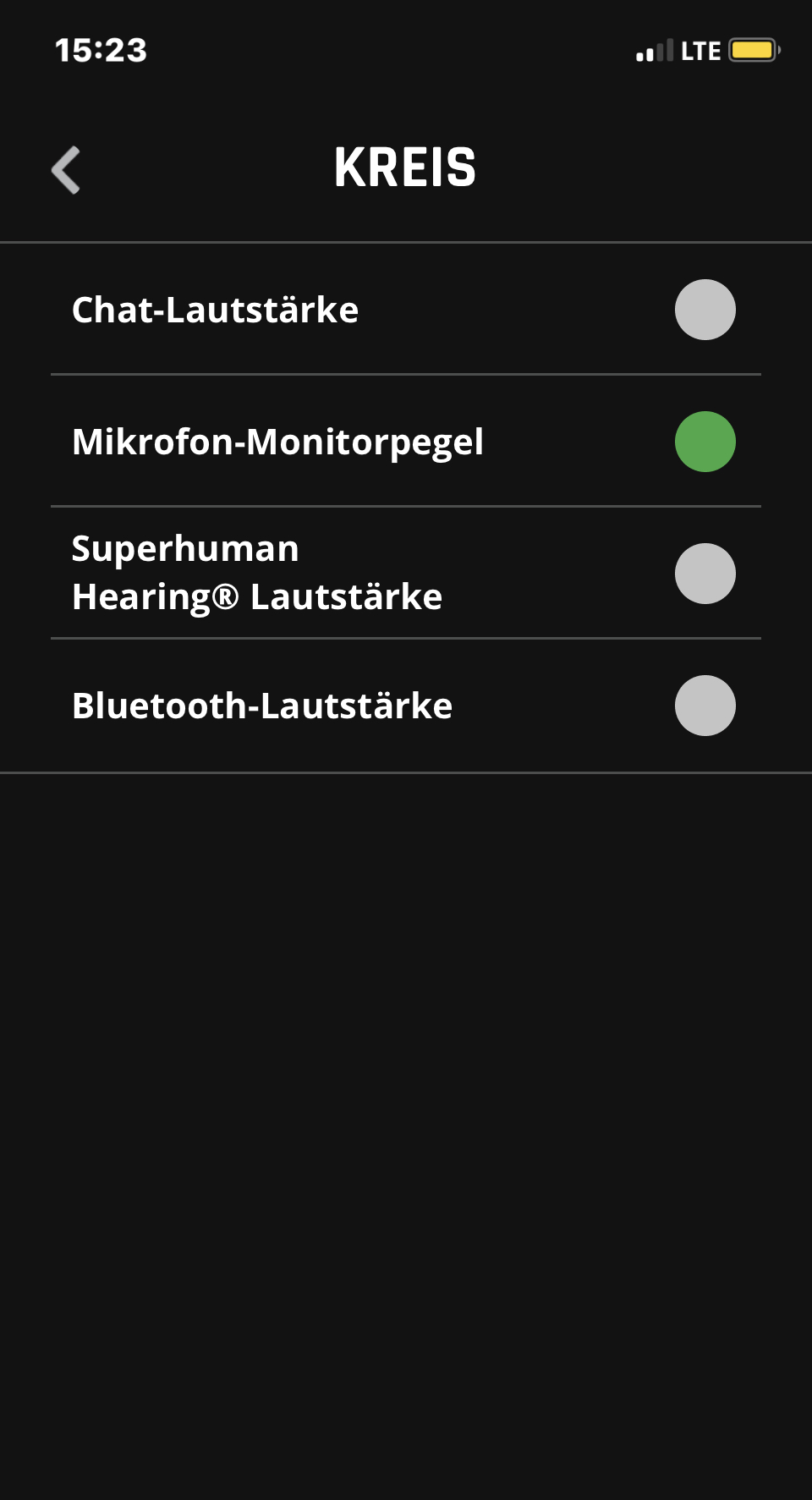Pick Superhuman Hearing Lautstärke option
This screenshot has height=1500, width=812.
pyautogui.click(x=705, y=574)
